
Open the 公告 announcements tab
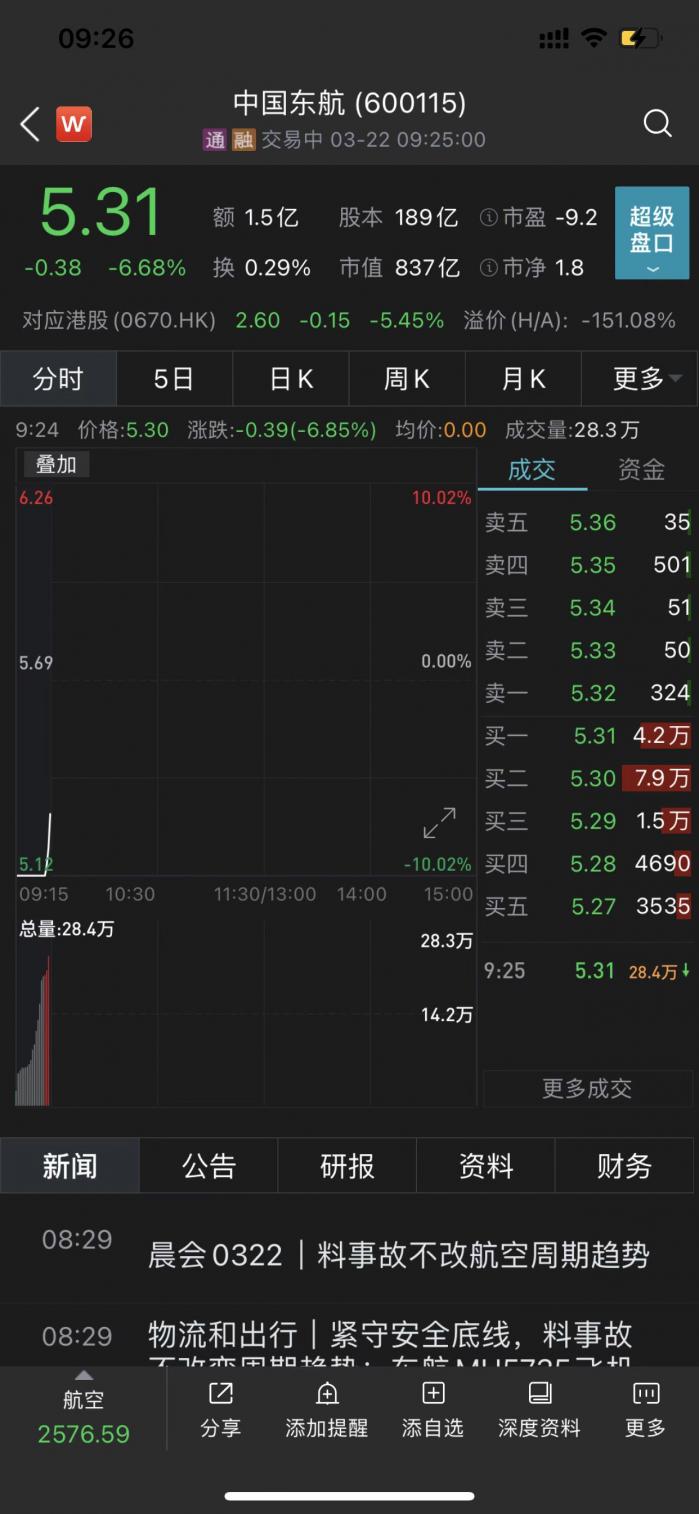click(209, 1166)
